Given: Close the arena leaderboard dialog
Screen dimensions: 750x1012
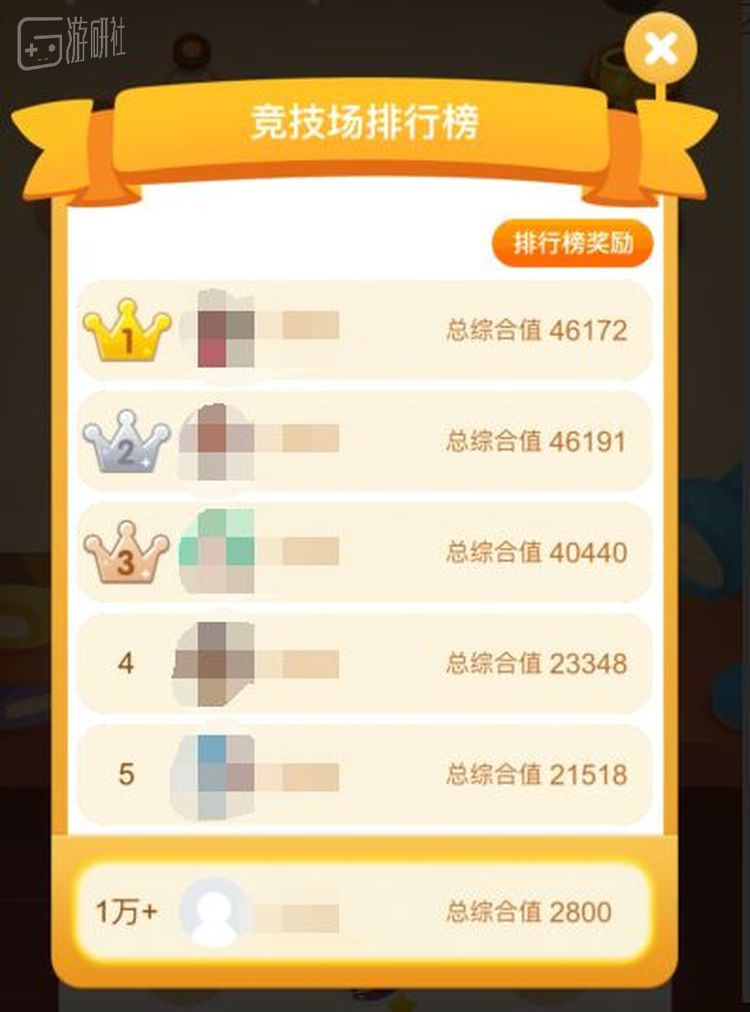Looking at the screenshot, I should point(661,47).
